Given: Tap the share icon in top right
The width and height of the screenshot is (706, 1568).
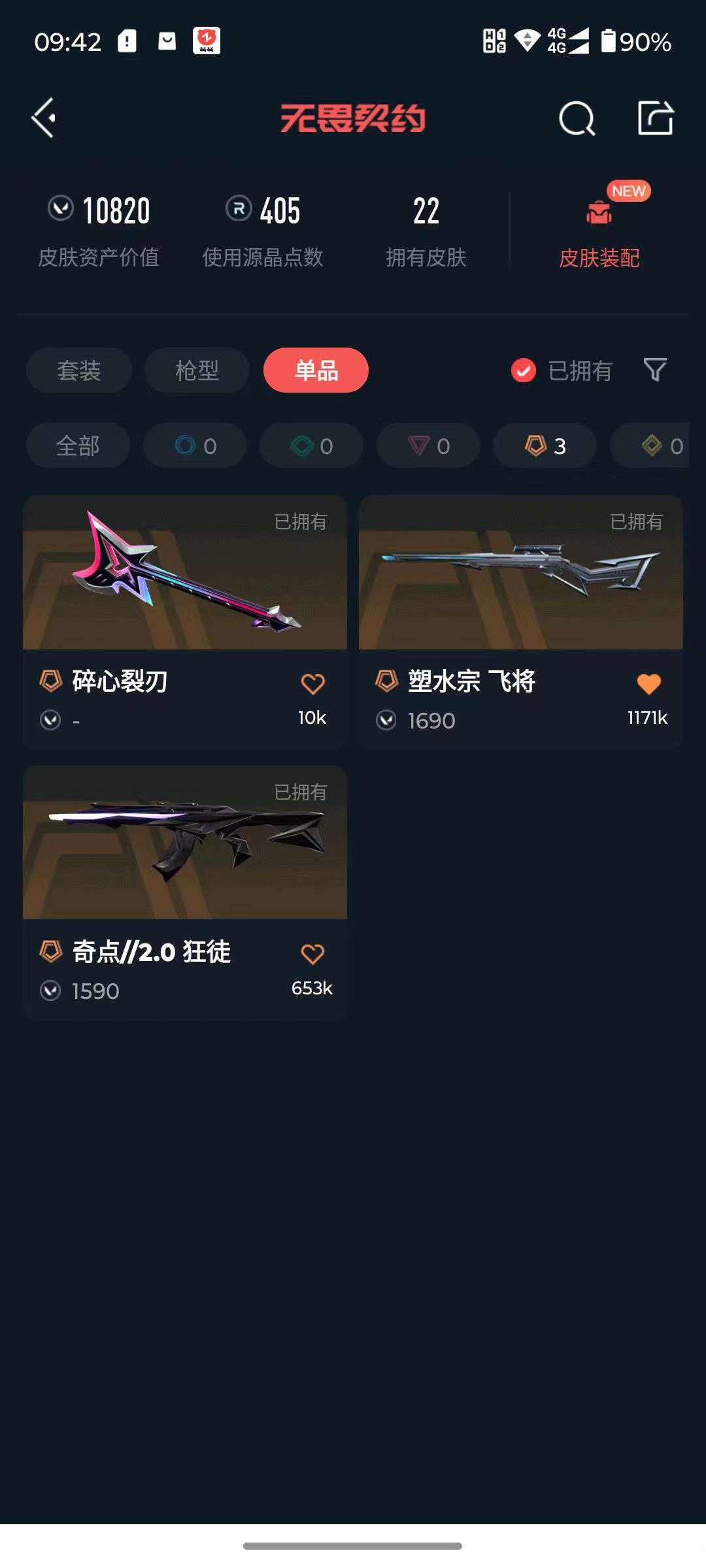Looking at the screenshot, I should click(x=656, y=118).
